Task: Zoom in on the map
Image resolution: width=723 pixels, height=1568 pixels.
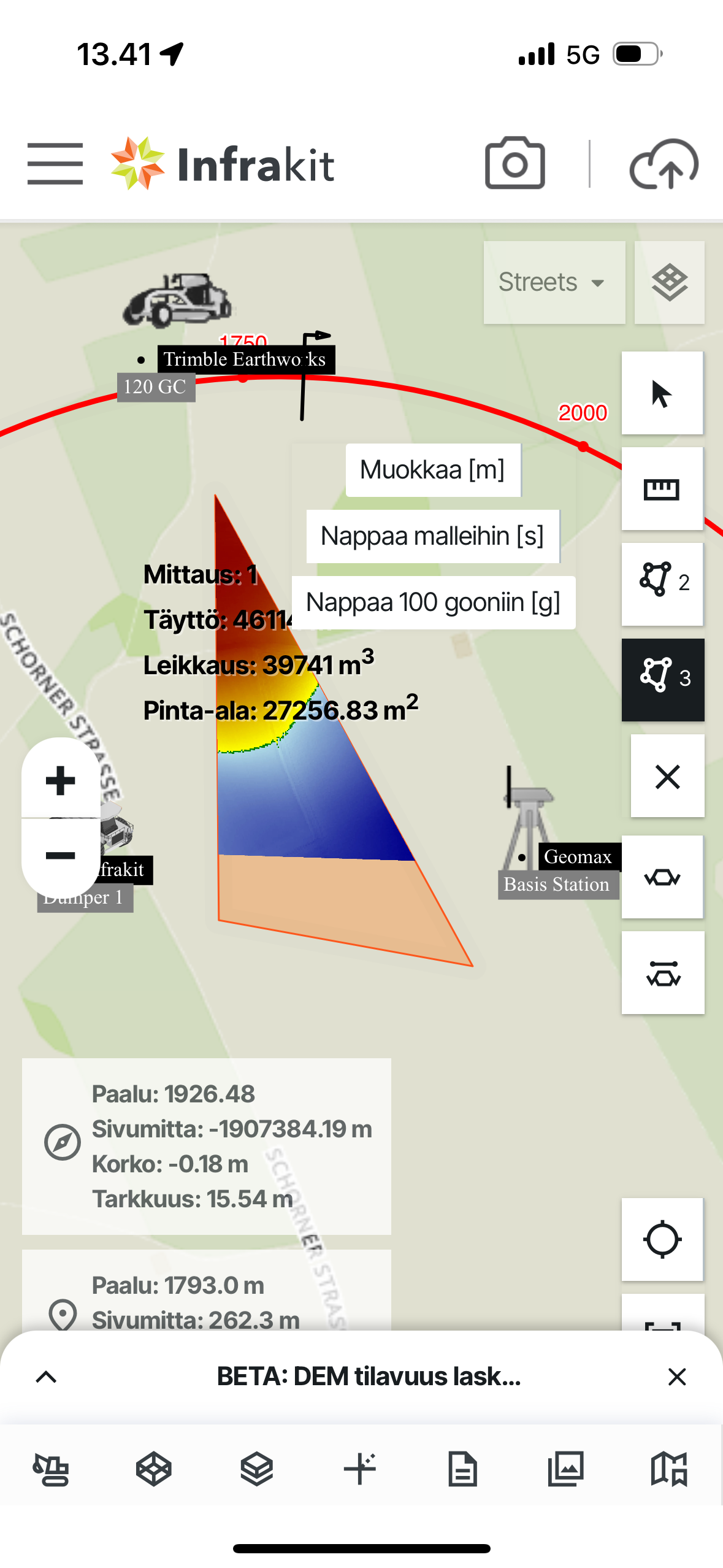Action: coord(61,780)
